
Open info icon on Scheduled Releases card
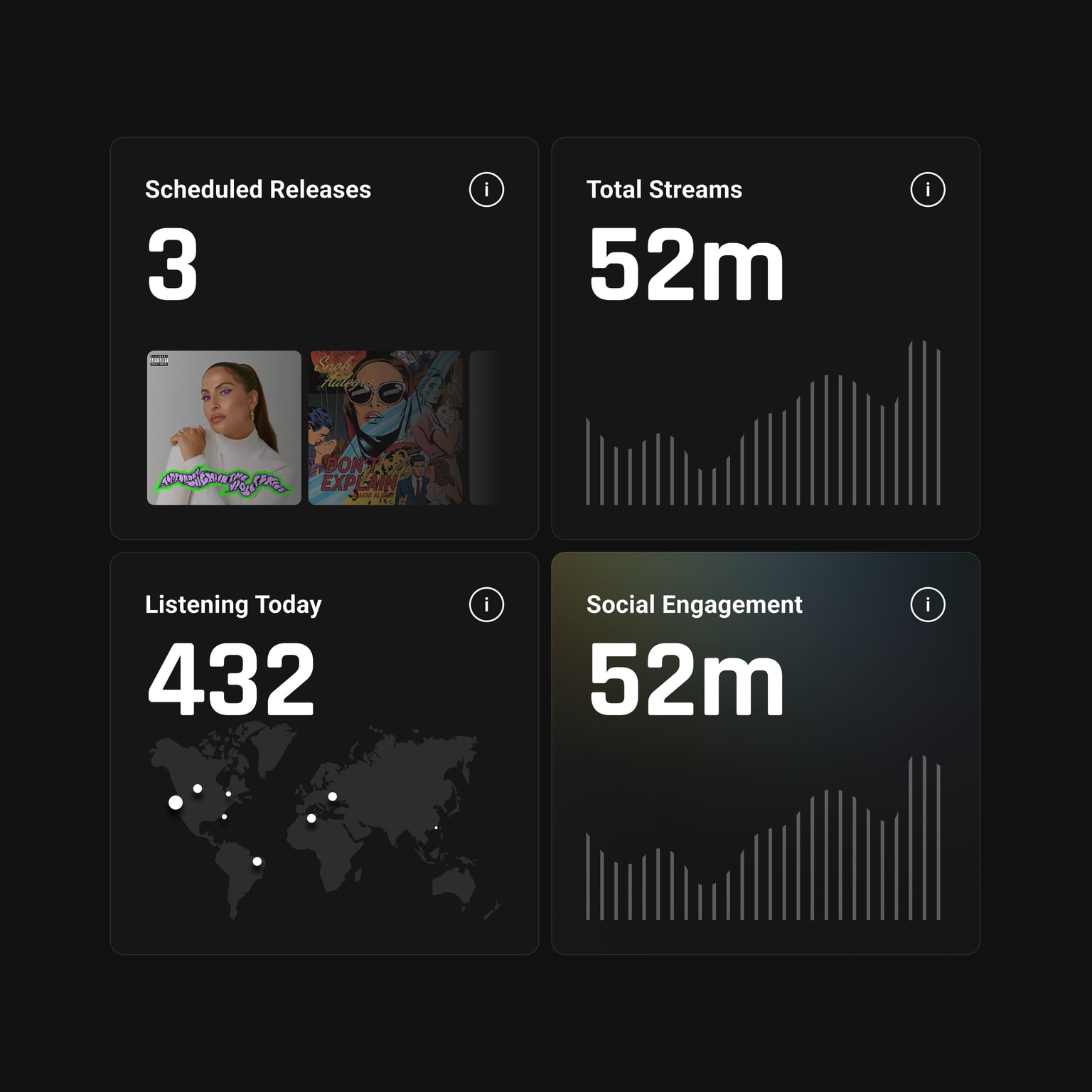coord(486,190)
